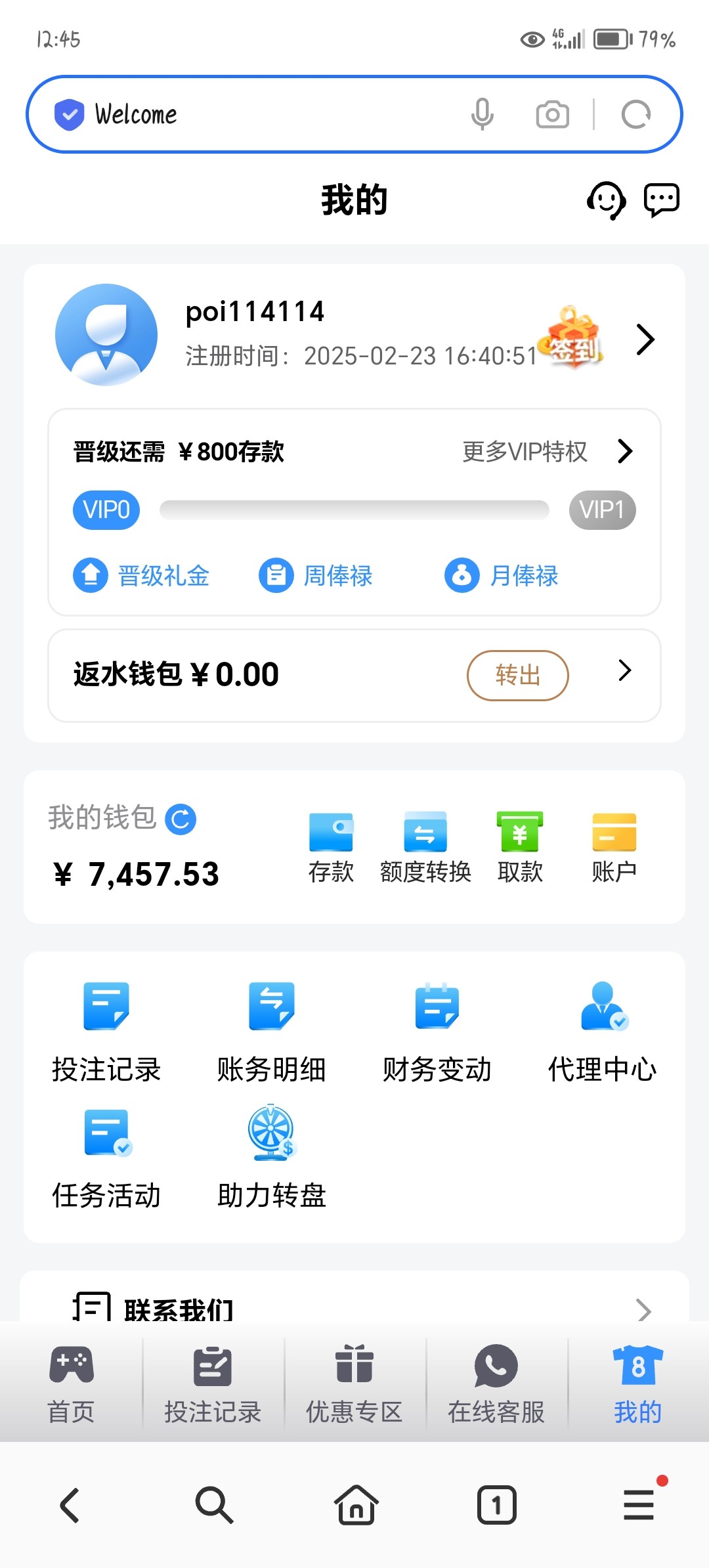Refresh wallet balance with the circular arrow
Image resolution: width=709 pixels, height=1568 pixels.
180,819
